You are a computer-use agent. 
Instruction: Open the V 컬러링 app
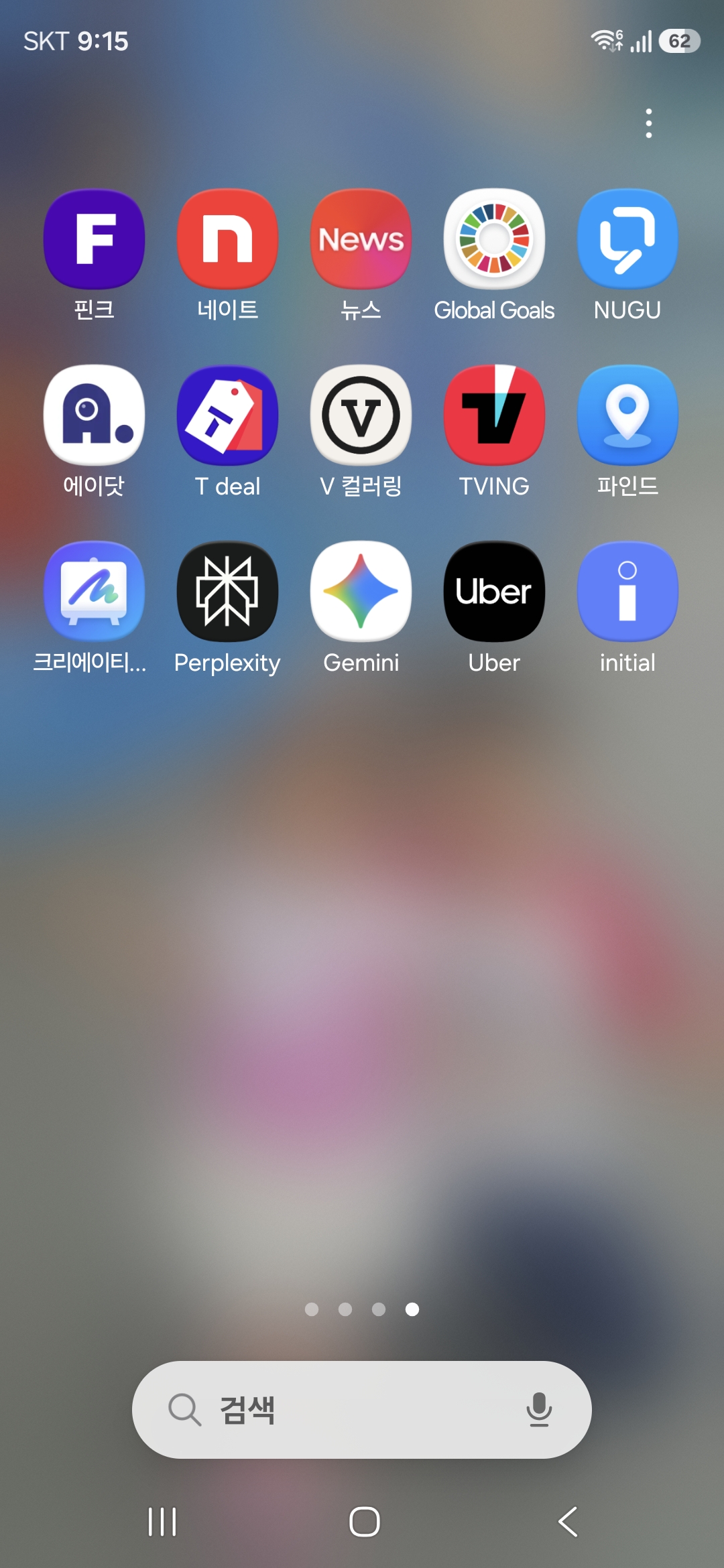click(361, 415)
